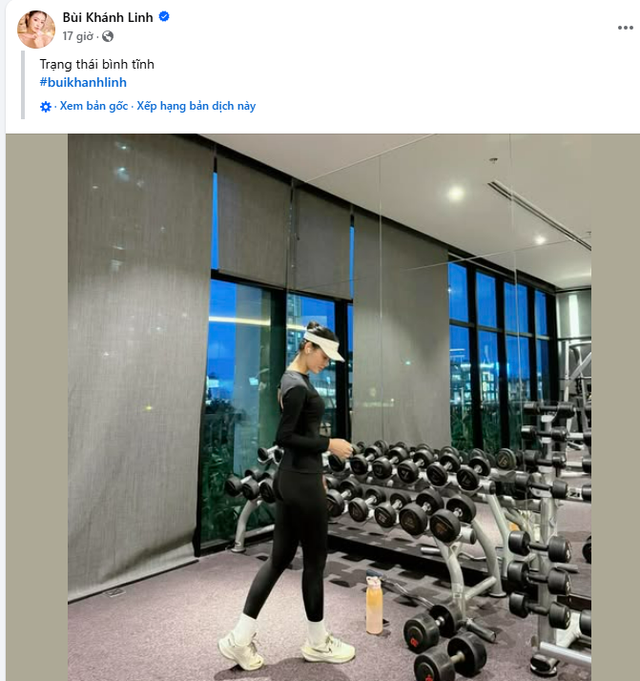Open the #buikhanhlinh hashtag
The height and width of the screenshot is (681, 640).
(83, 82)
